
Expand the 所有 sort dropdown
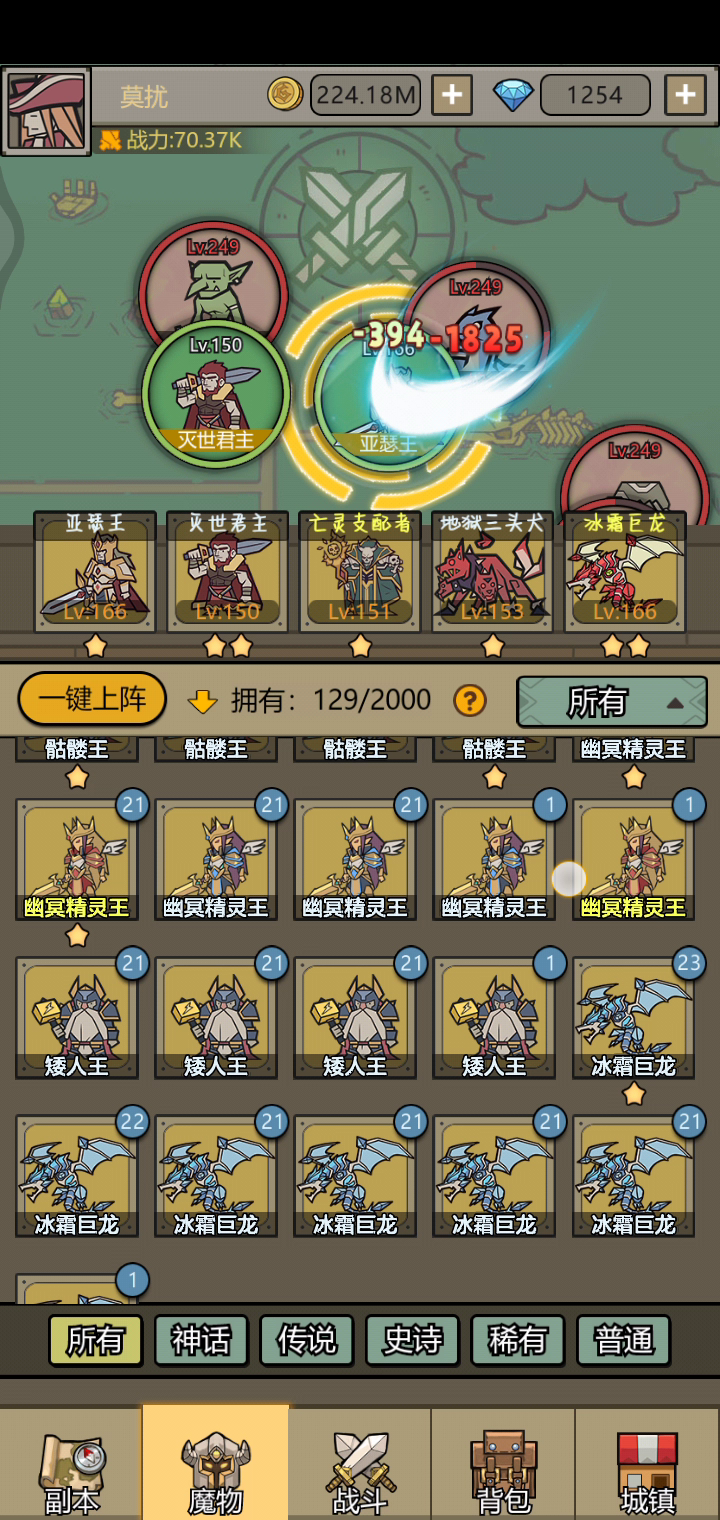pos(612,702)
